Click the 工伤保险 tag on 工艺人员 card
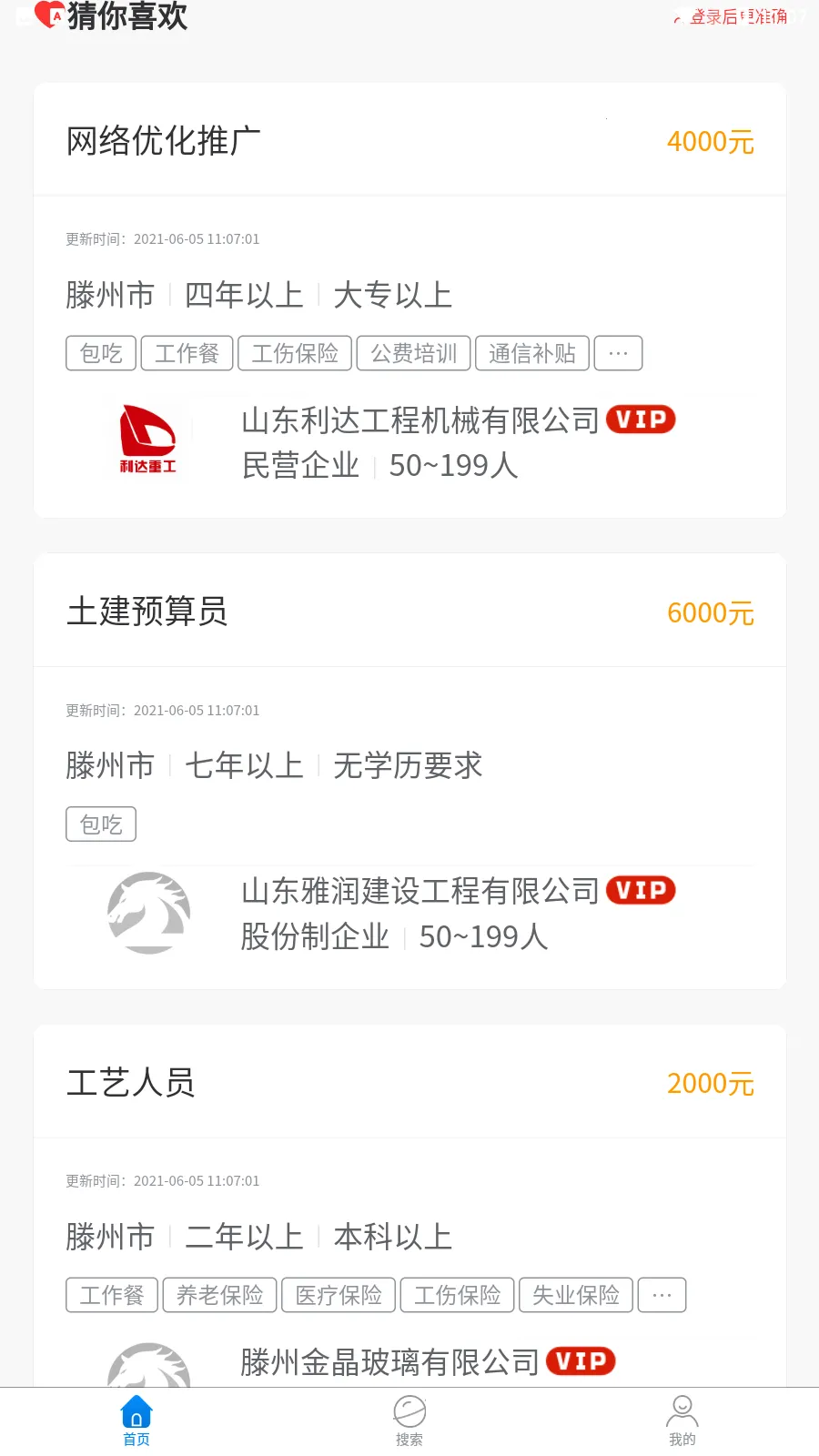This screenshot has height=1456, width=819. (457, 1295)
